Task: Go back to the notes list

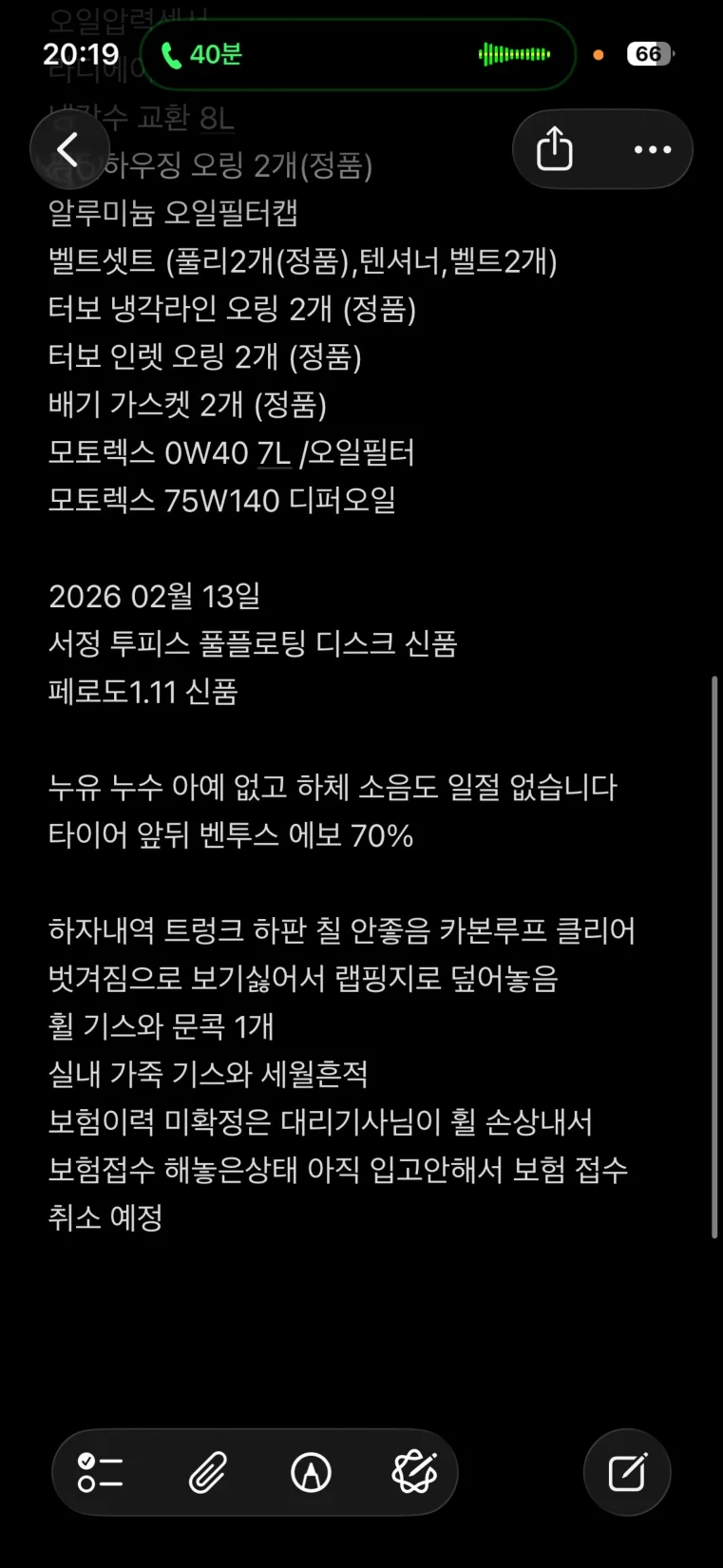Action: 69,149
